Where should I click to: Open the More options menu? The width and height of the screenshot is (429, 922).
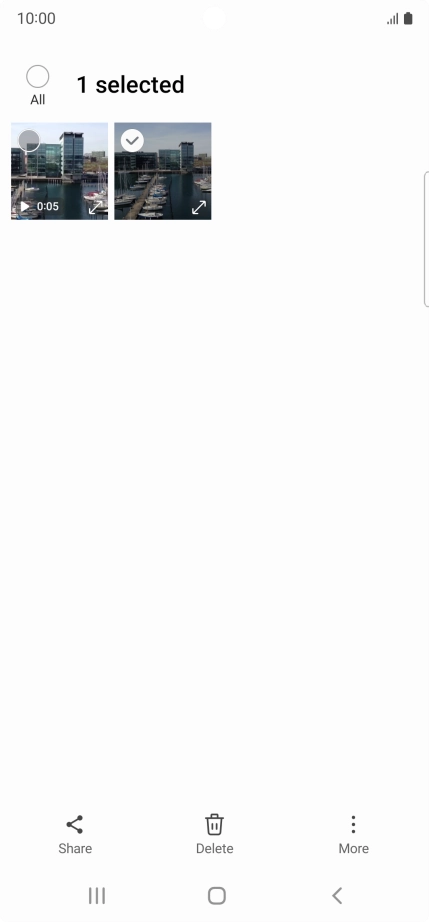(353, 834)
